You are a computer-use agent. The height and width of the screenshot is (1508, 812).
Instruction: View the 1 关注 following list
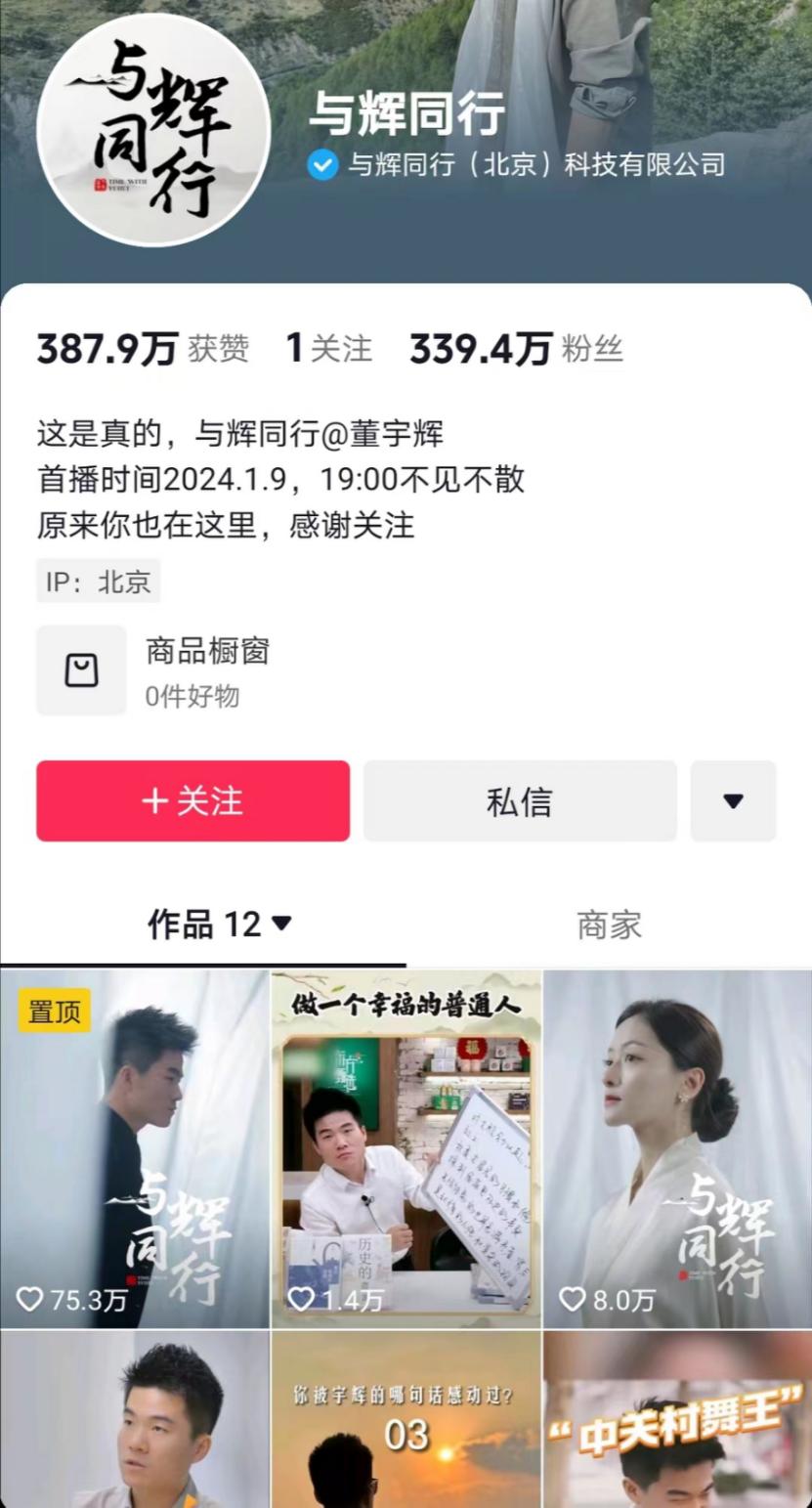[328, 349]
